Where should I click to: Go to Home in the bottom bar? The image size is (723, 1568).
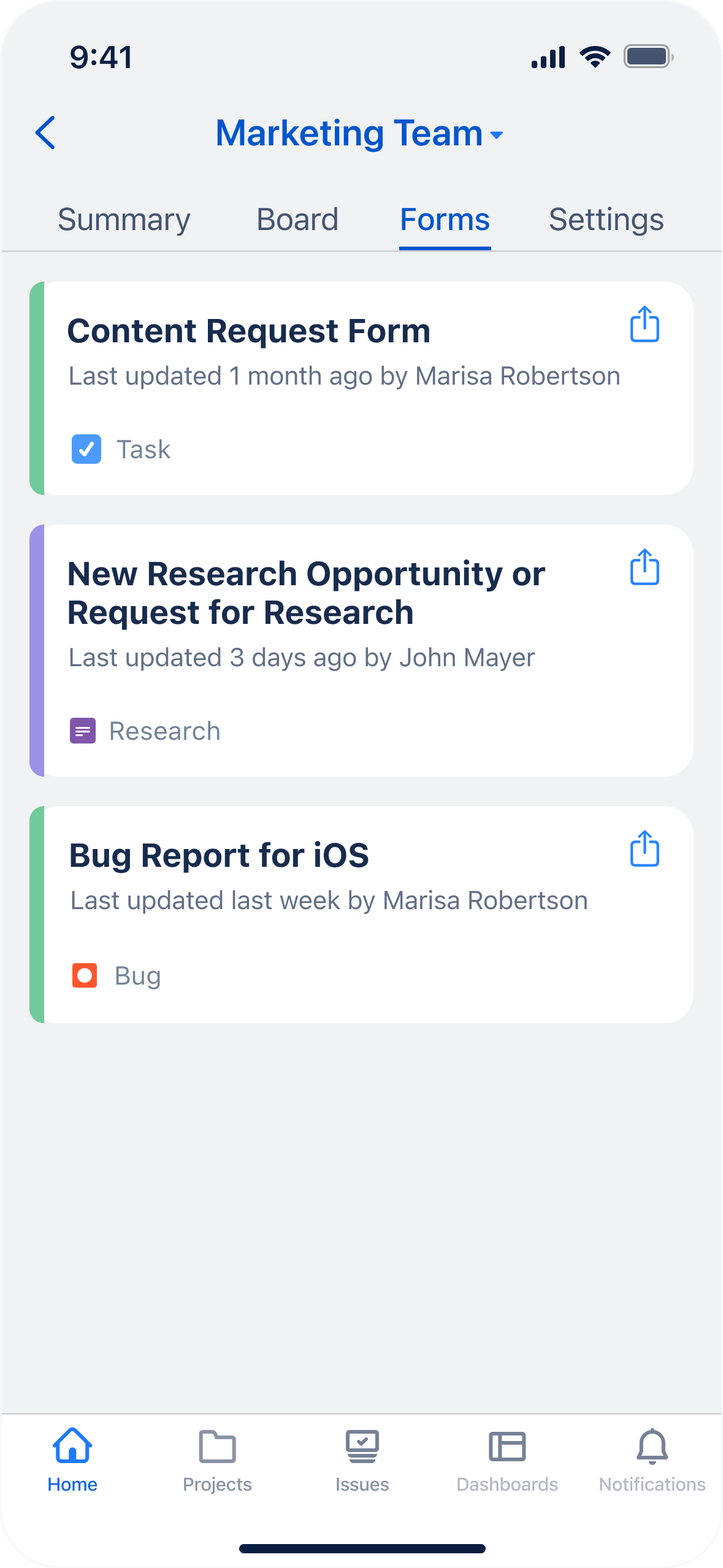click(x=72, y=1460)
